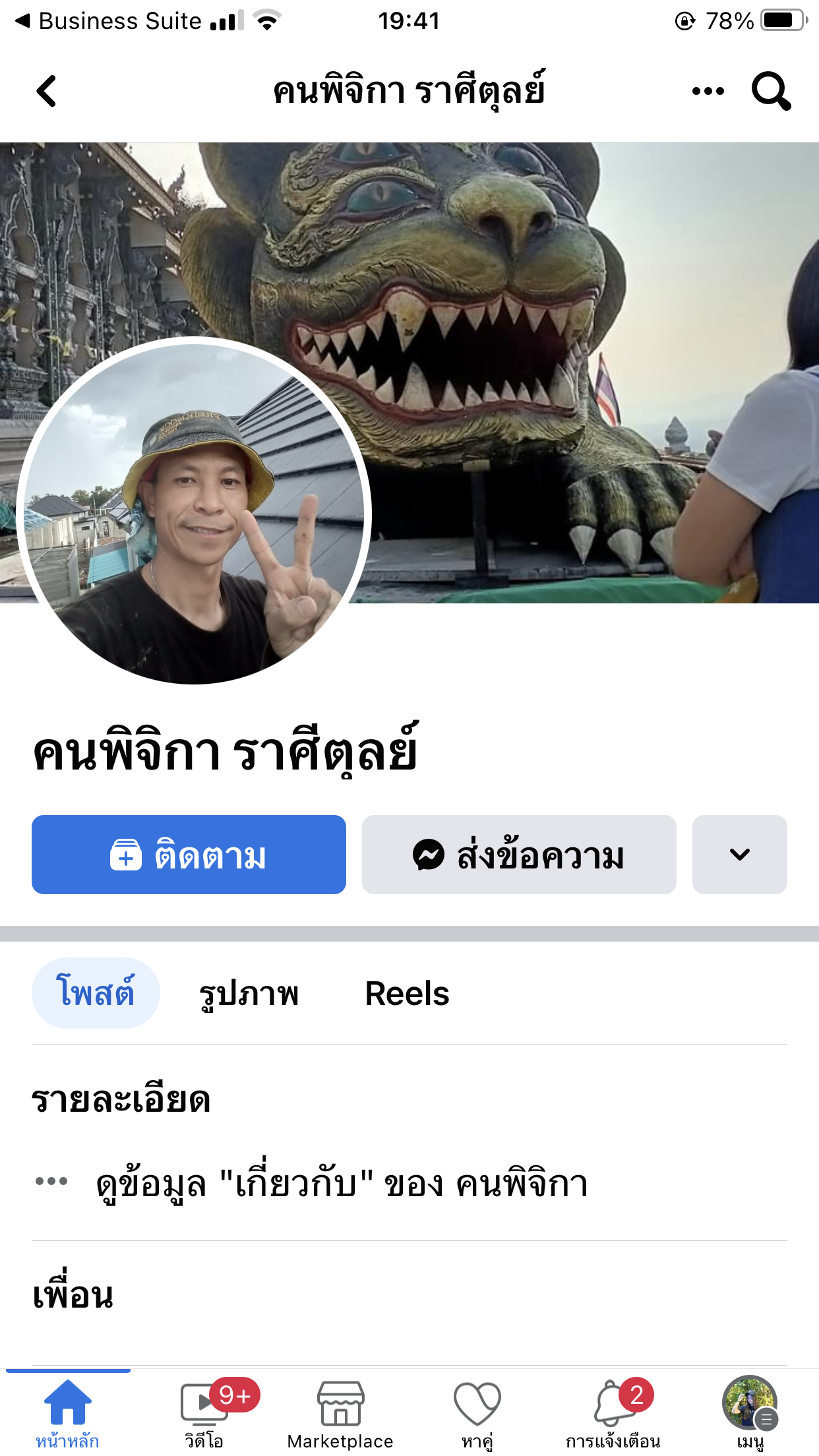Switch to the Reels tab
819x1456 pixels.
(x=408, y=993)
